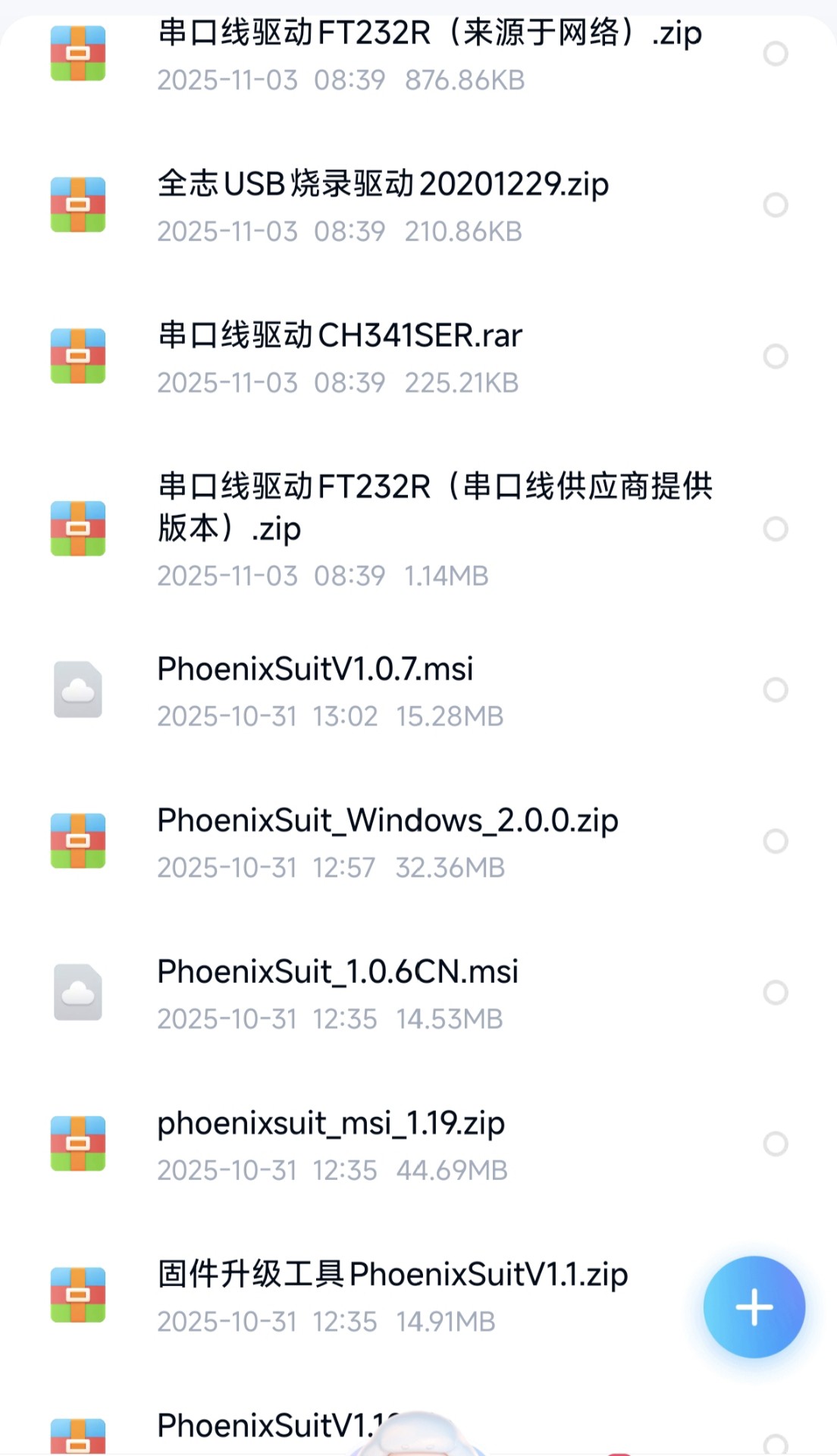Select circle for FT232R（串口线供应商提供版本）.zip
The width and height of the screenshot is (837, 1456).
coord(775,529)
